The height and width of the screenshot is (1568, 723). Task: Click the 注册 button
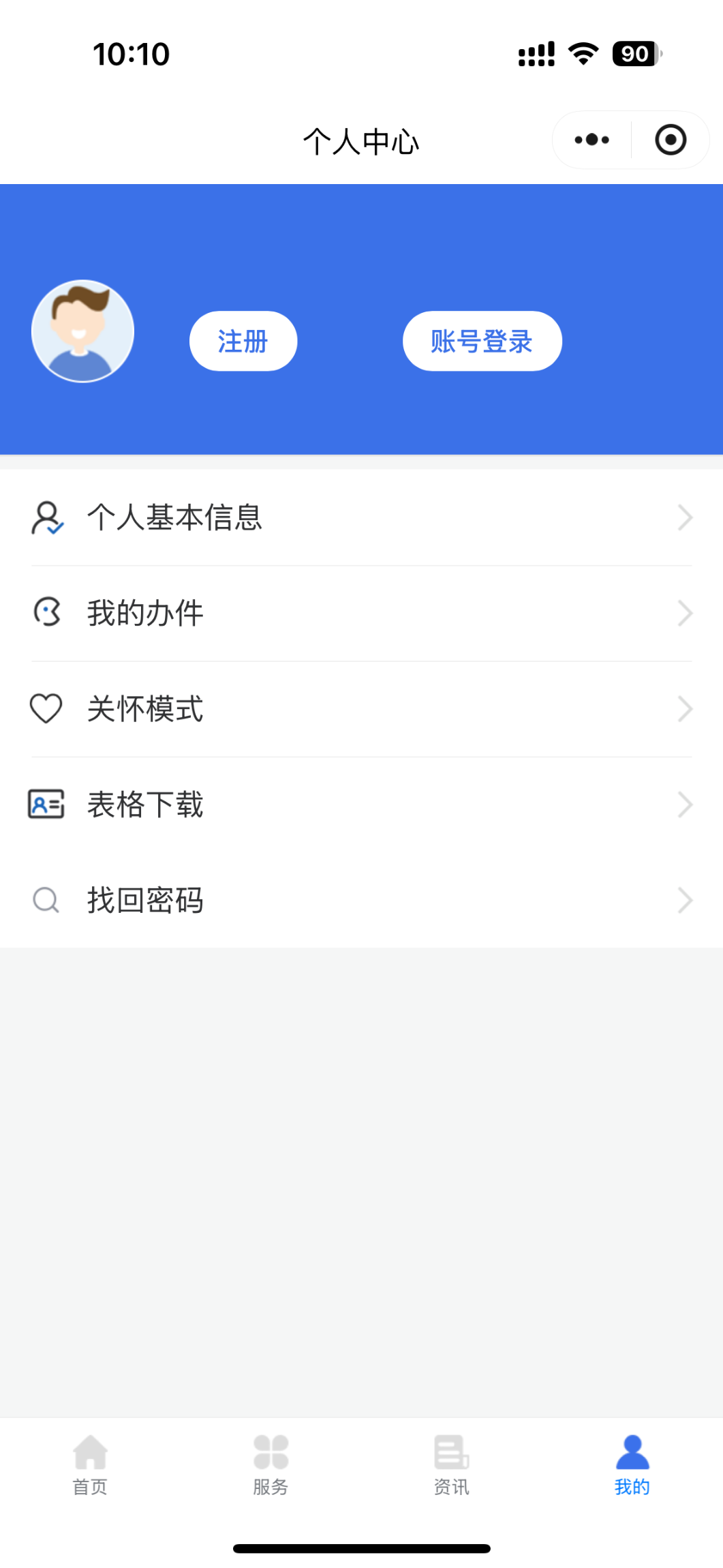(243, 341)
